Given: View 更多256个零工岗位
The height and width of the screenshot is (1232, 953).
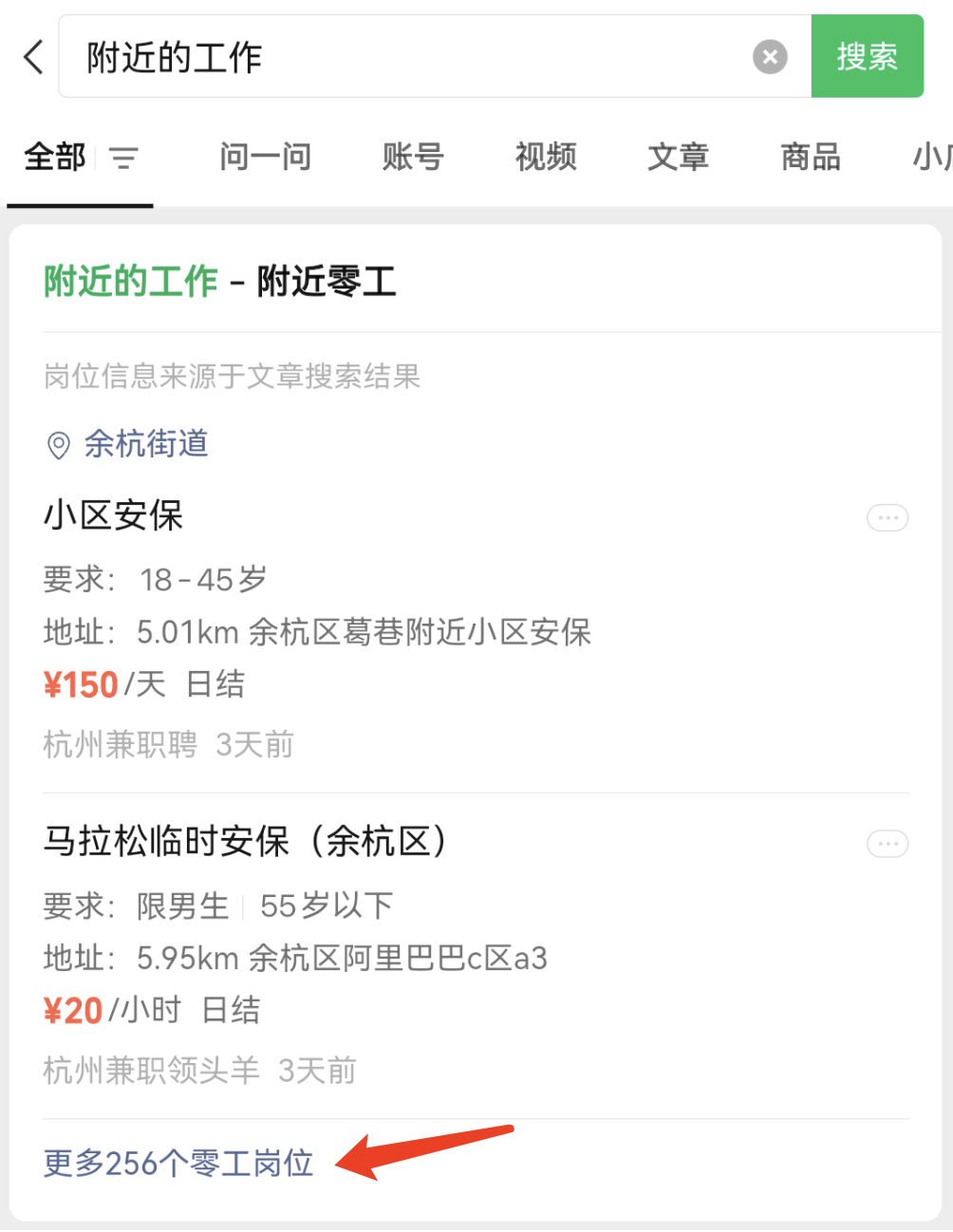Looking at the screenshot, I should tap(178, 1163).
